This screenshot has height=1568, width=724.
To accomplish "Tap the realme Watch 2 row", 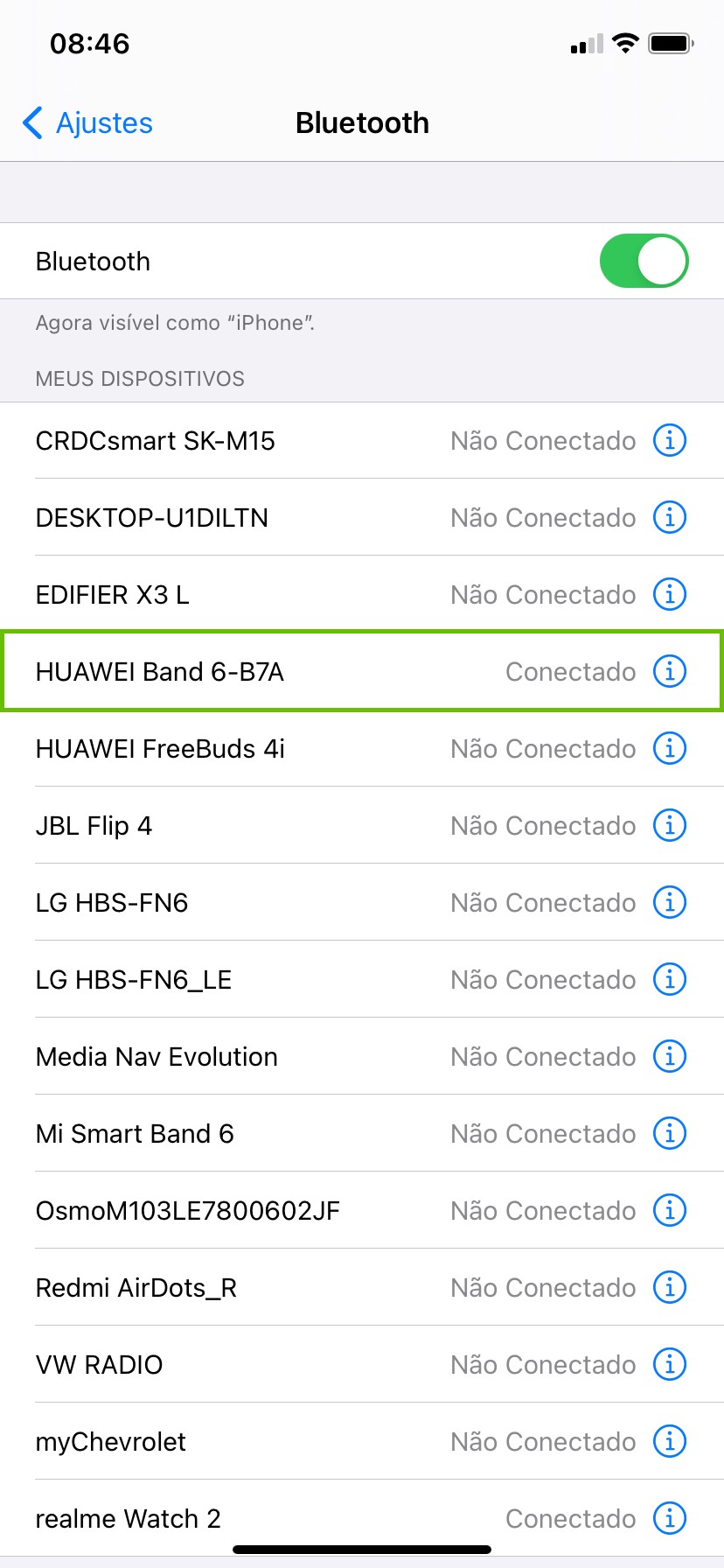I will pos(262,1518).
